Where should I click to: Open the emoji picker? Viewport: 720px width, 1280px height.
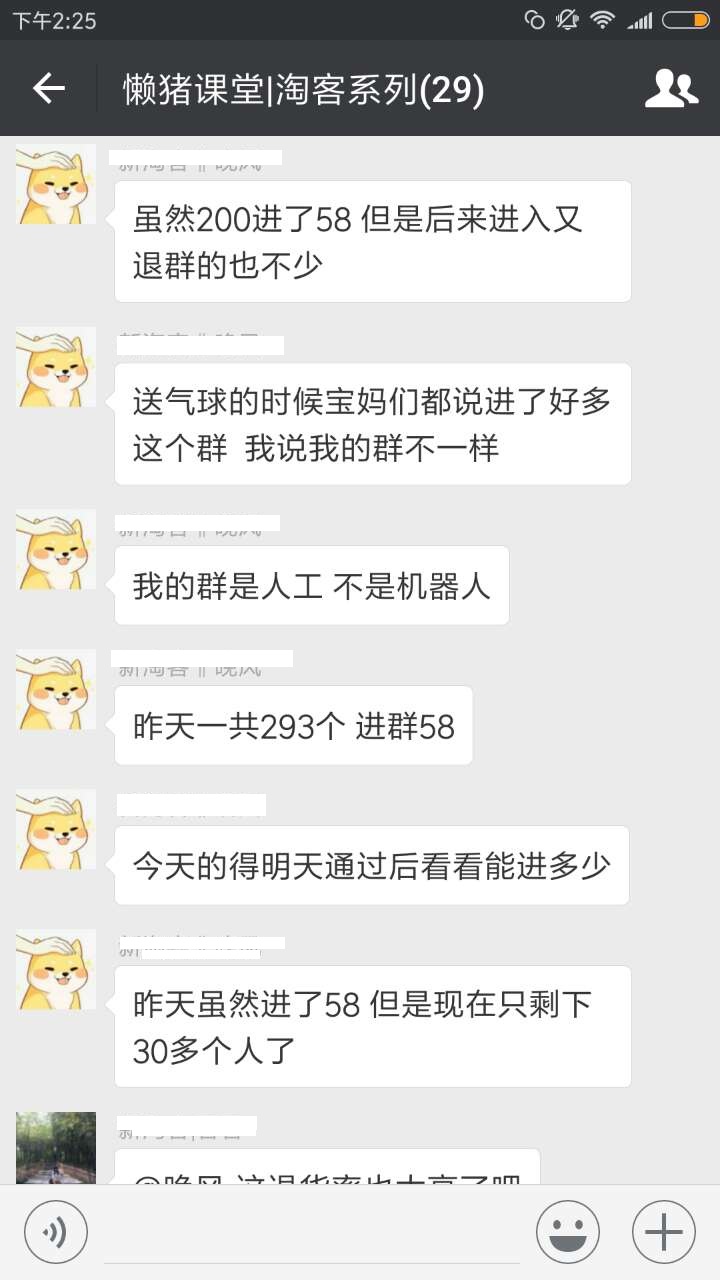(567, 1231)
